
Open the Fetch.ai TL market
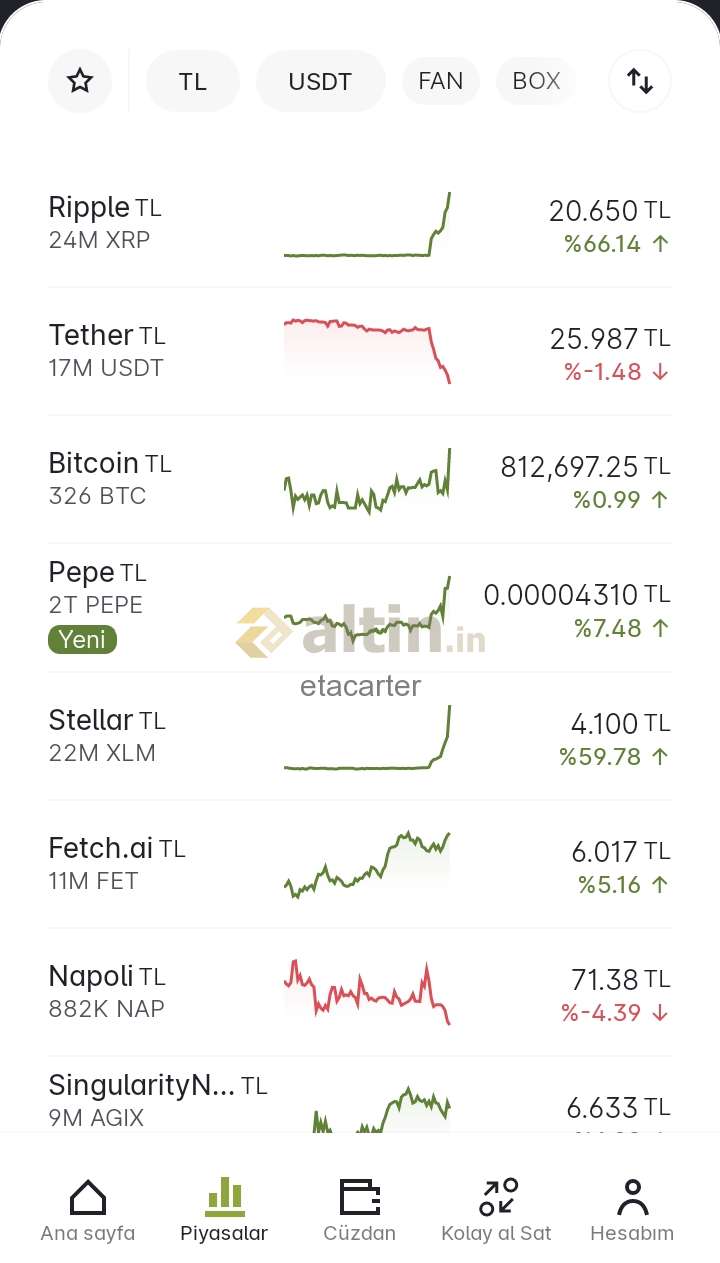(360, 864)
